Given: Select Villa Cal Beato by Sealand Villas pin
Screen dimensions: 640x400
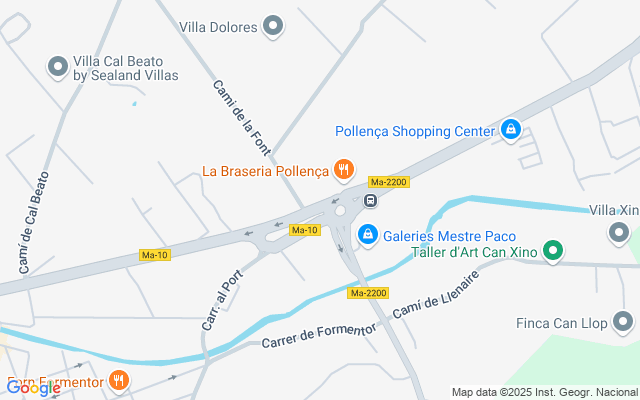Looking at the screenshot, I should tap(58, 66).
